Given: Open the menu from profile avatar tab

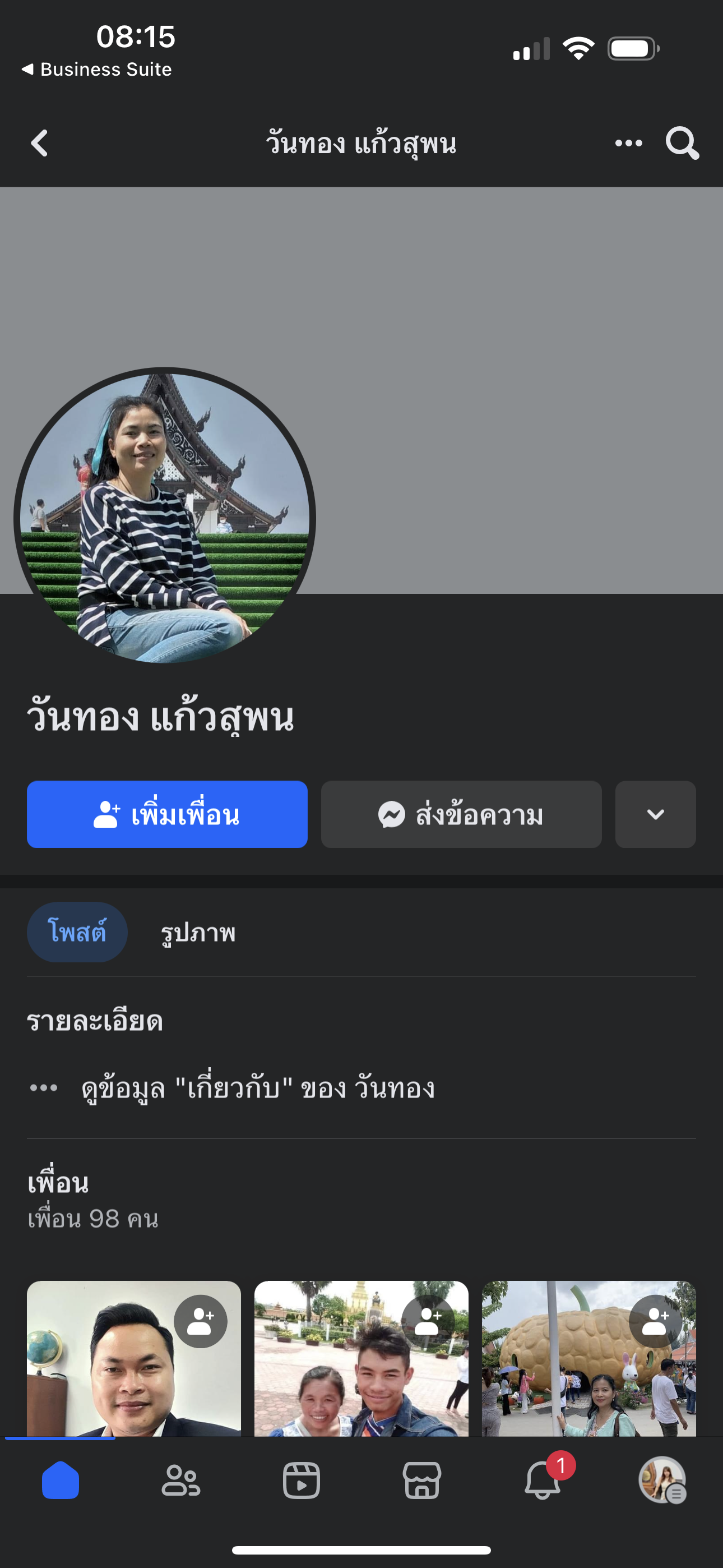Looking at the screenshot, I should (662, 1481).
